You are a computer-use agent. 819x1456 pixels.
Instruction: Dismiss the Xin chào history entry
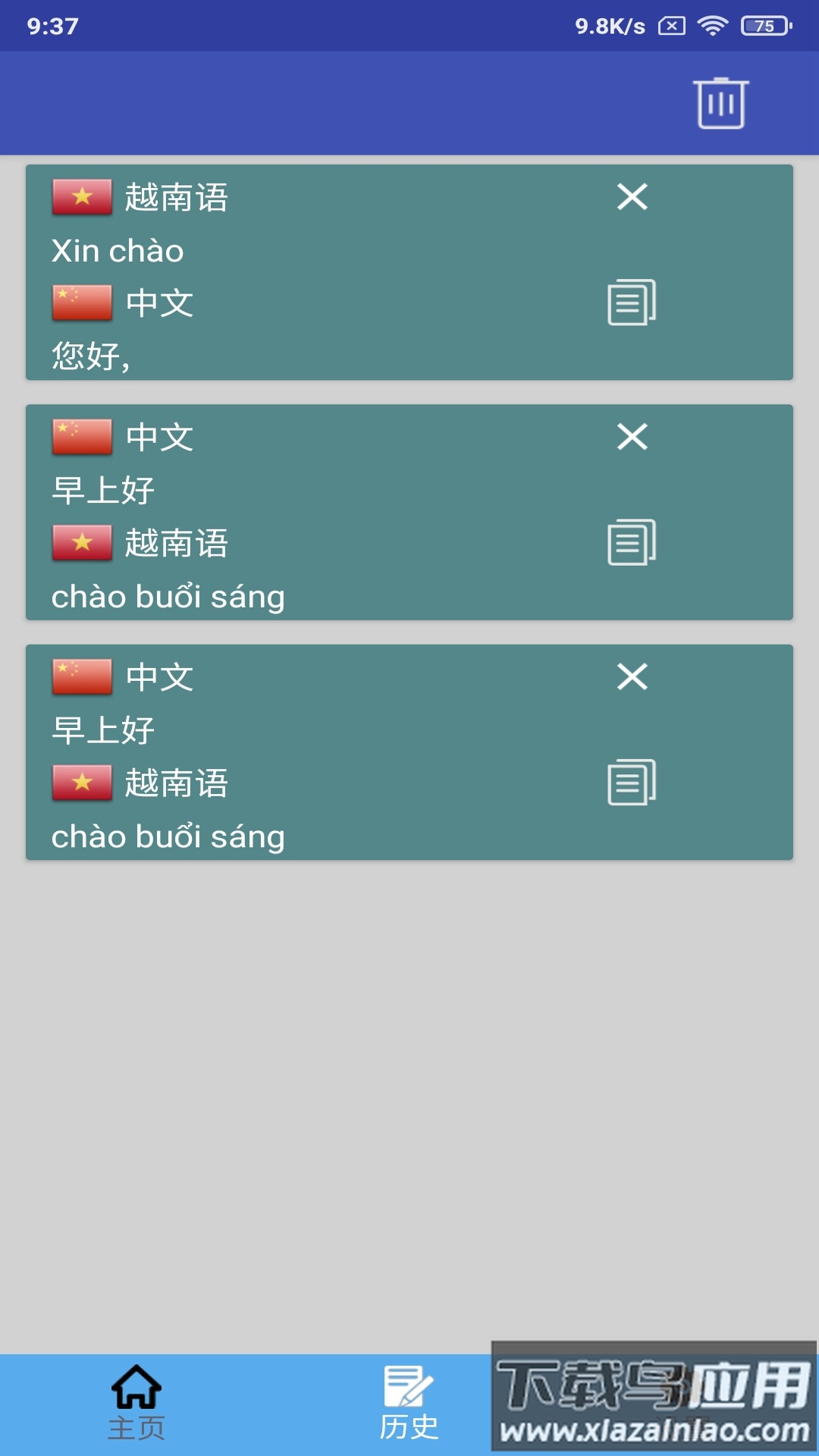click(x=632, y=197)
